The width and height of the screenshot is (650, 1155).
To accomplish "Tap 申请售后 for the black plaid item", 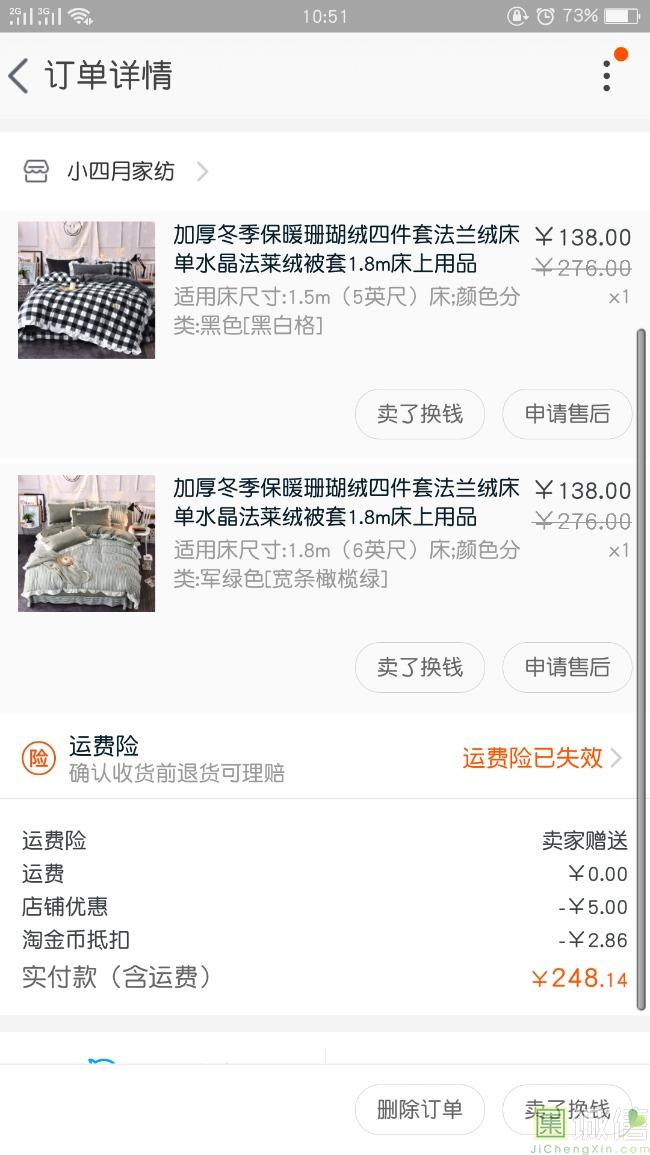I will coord(567,414).
